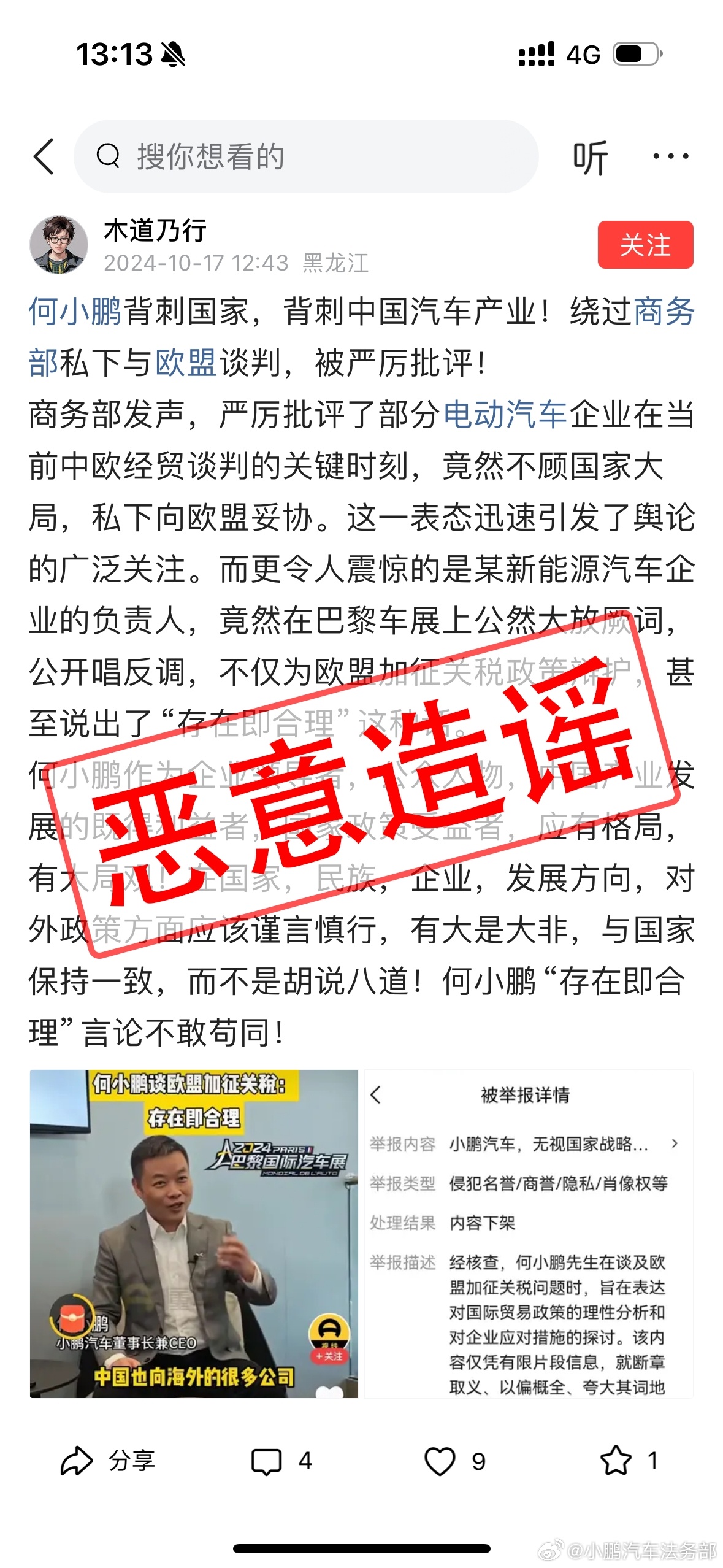Open the three-dot overflow menu
This screenshot has height=1568, width=723.
pos(670,156)
